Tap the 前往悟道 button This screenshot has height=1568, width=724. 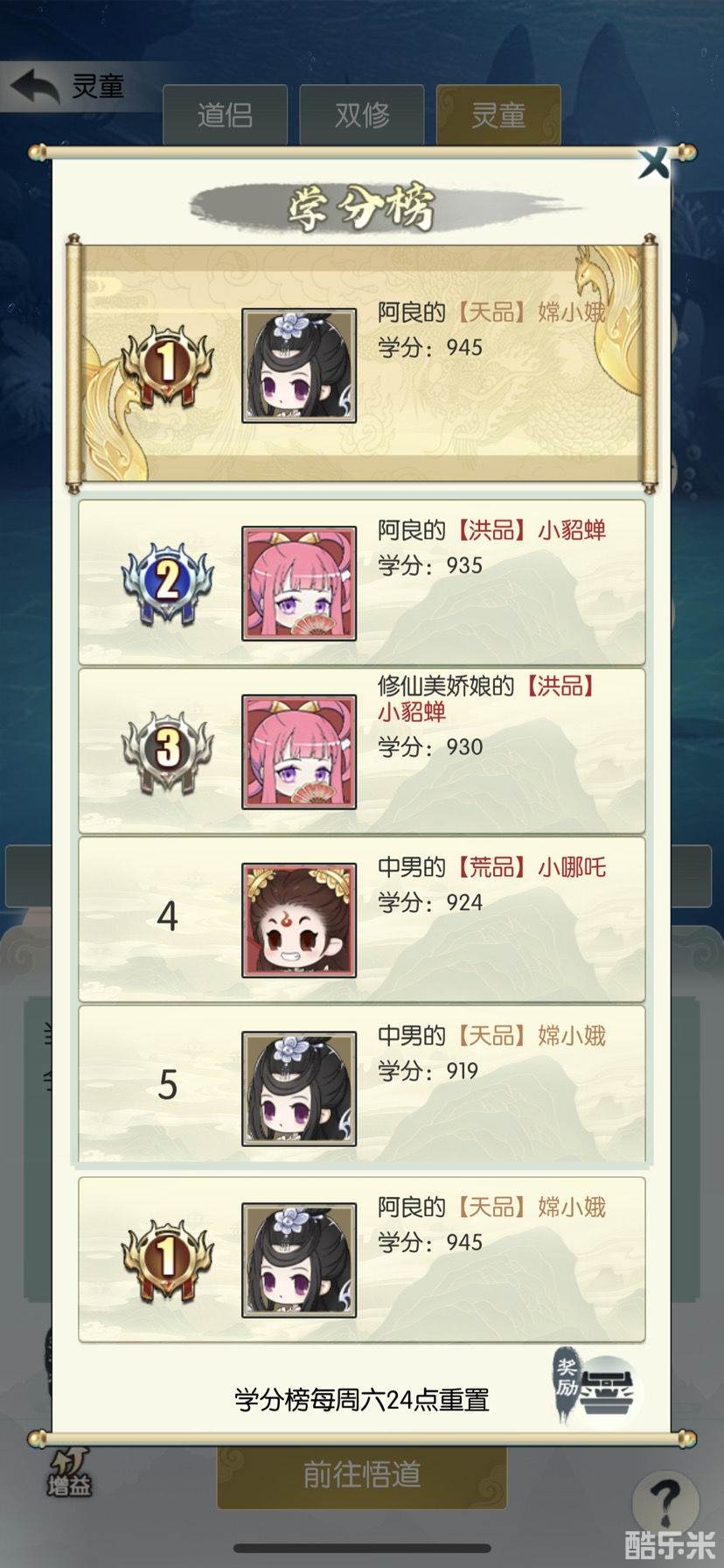pos(362,1475)
